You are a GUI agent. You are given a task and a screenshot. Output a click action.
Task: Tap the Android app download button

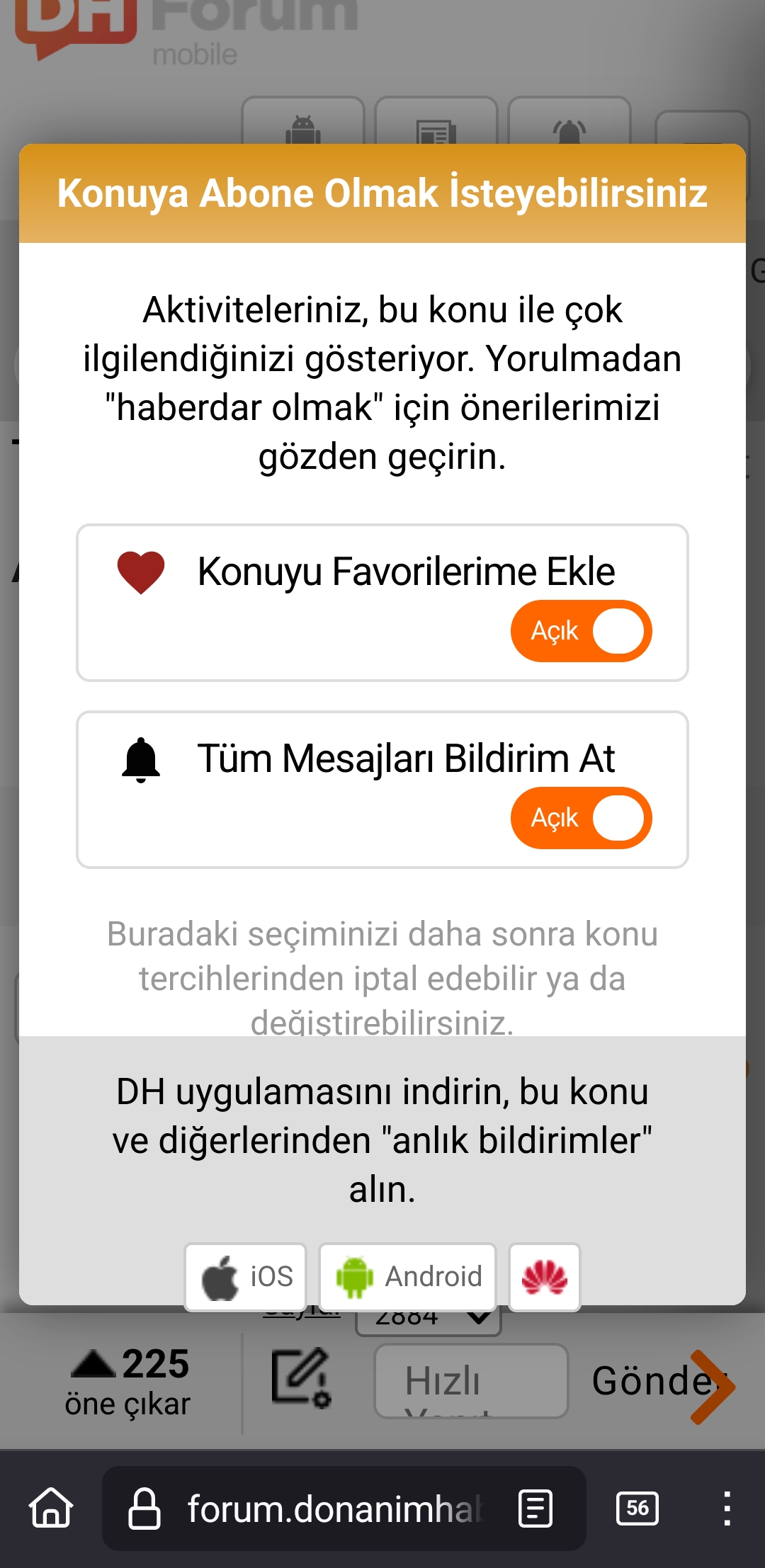point(407,1277)
